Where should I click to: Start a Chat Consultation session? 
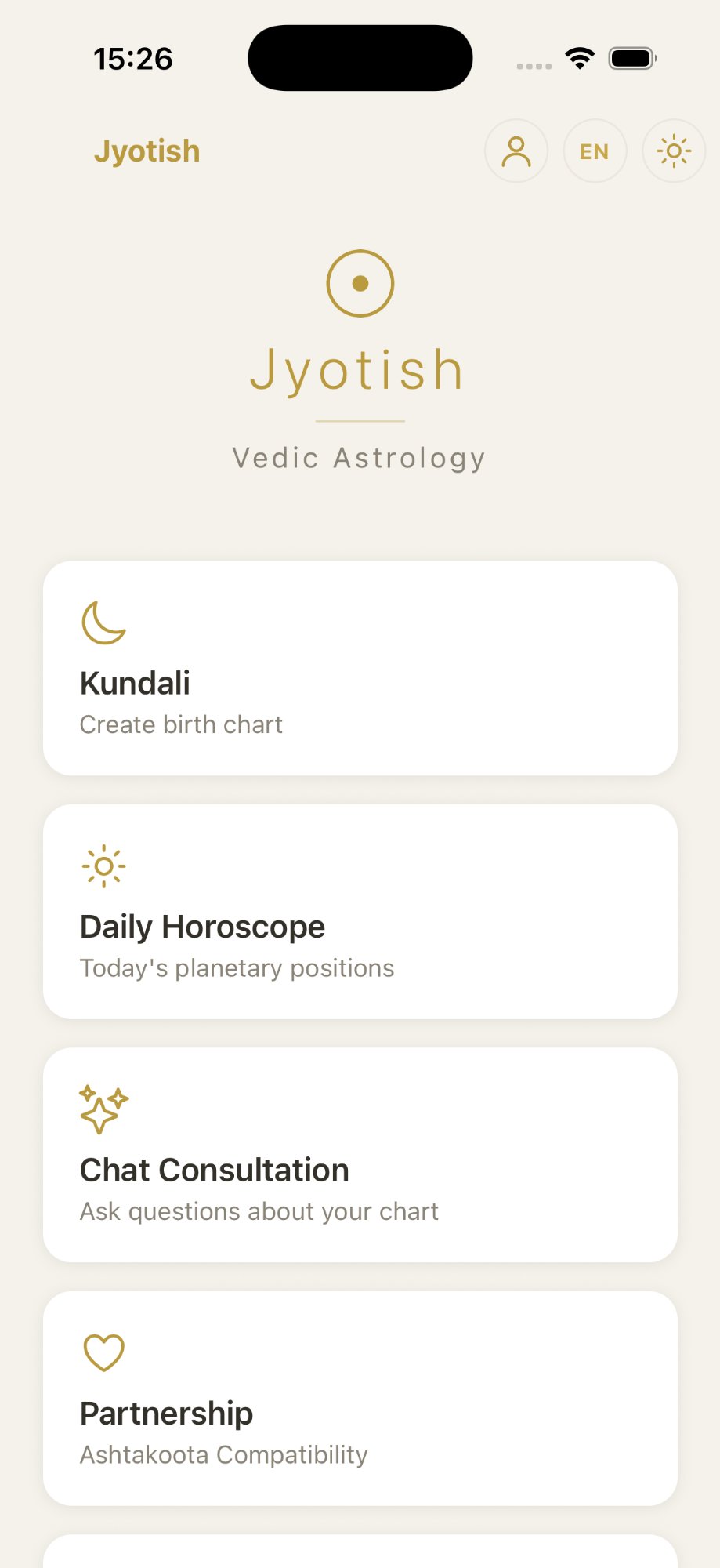(360, 1156)
